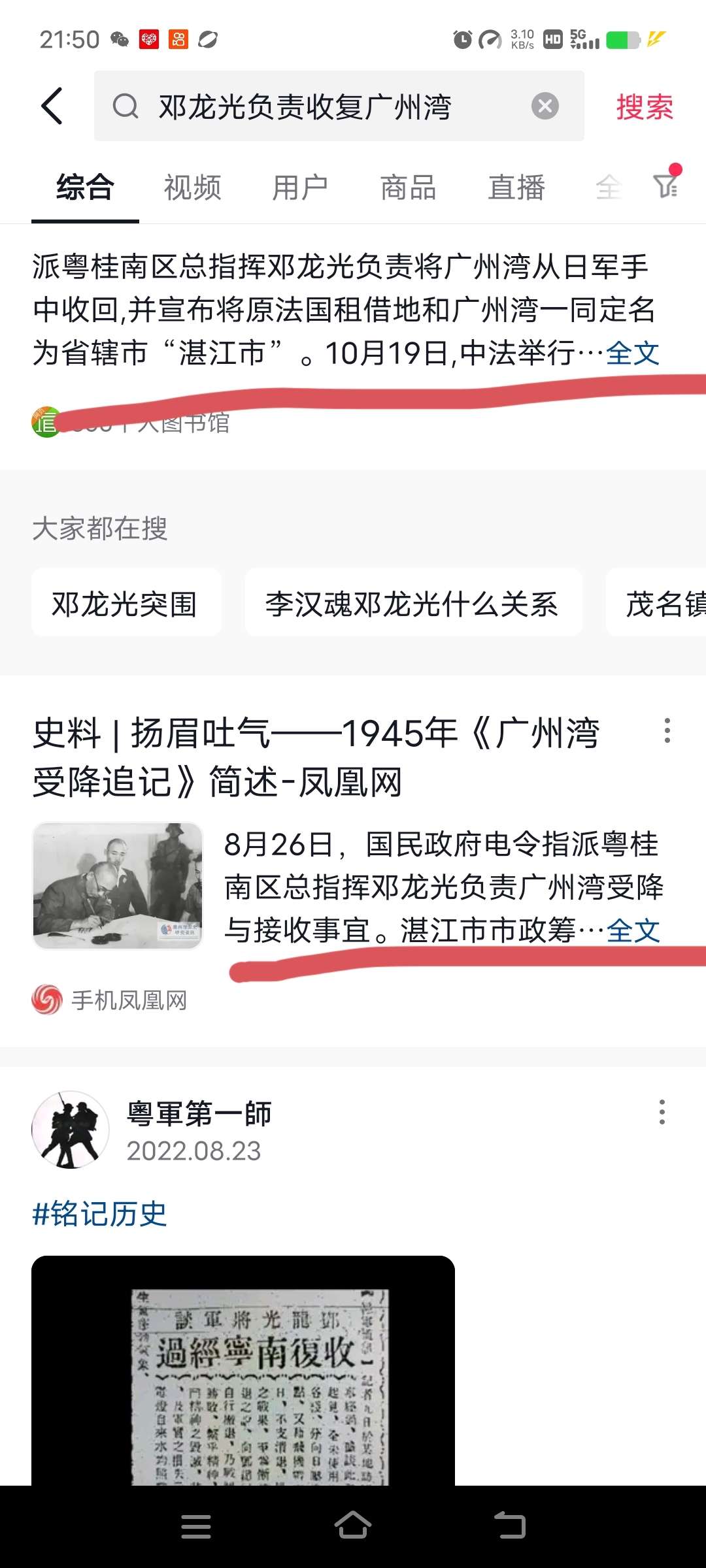The width and height of the screenshot is (706, 1568).
Task: Switch to the 商品 tab
Action: click(408, 188)
